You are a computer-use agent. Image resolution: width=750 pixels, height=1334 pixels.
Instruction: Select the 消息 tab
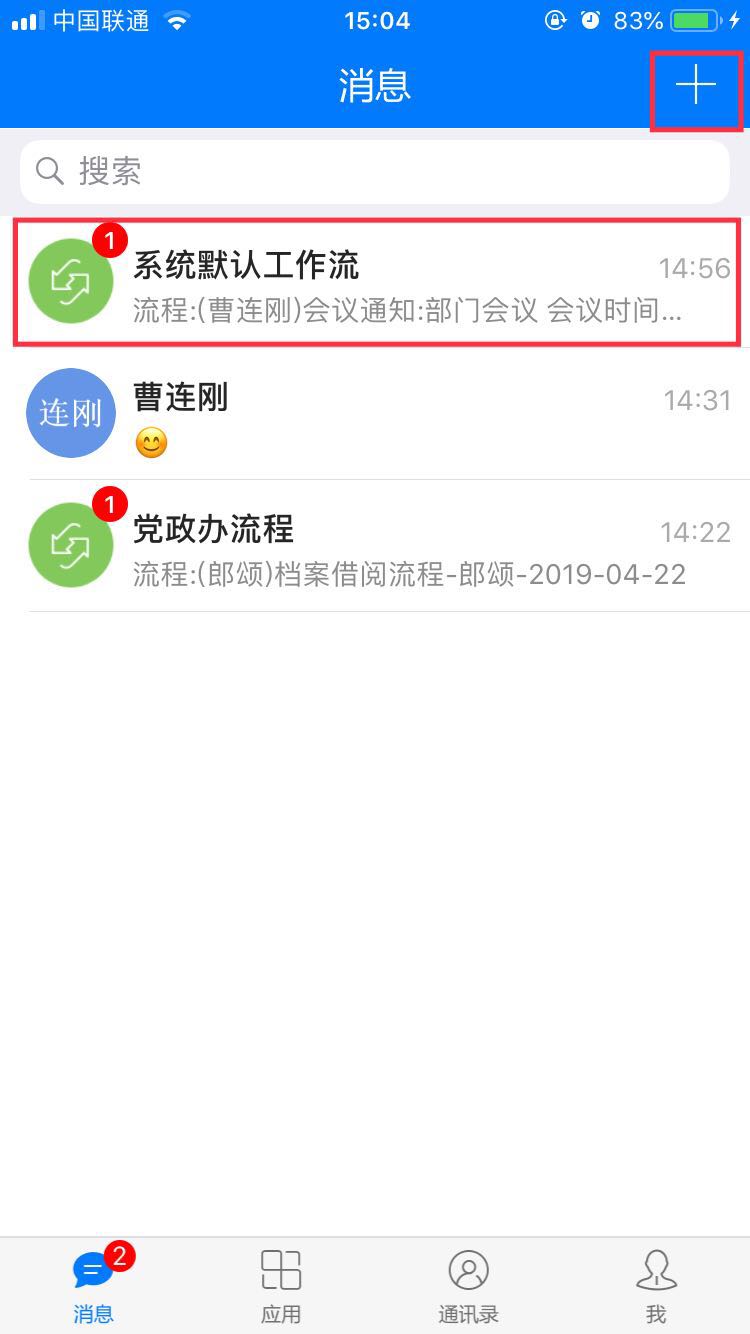[x=94, y=1286]
